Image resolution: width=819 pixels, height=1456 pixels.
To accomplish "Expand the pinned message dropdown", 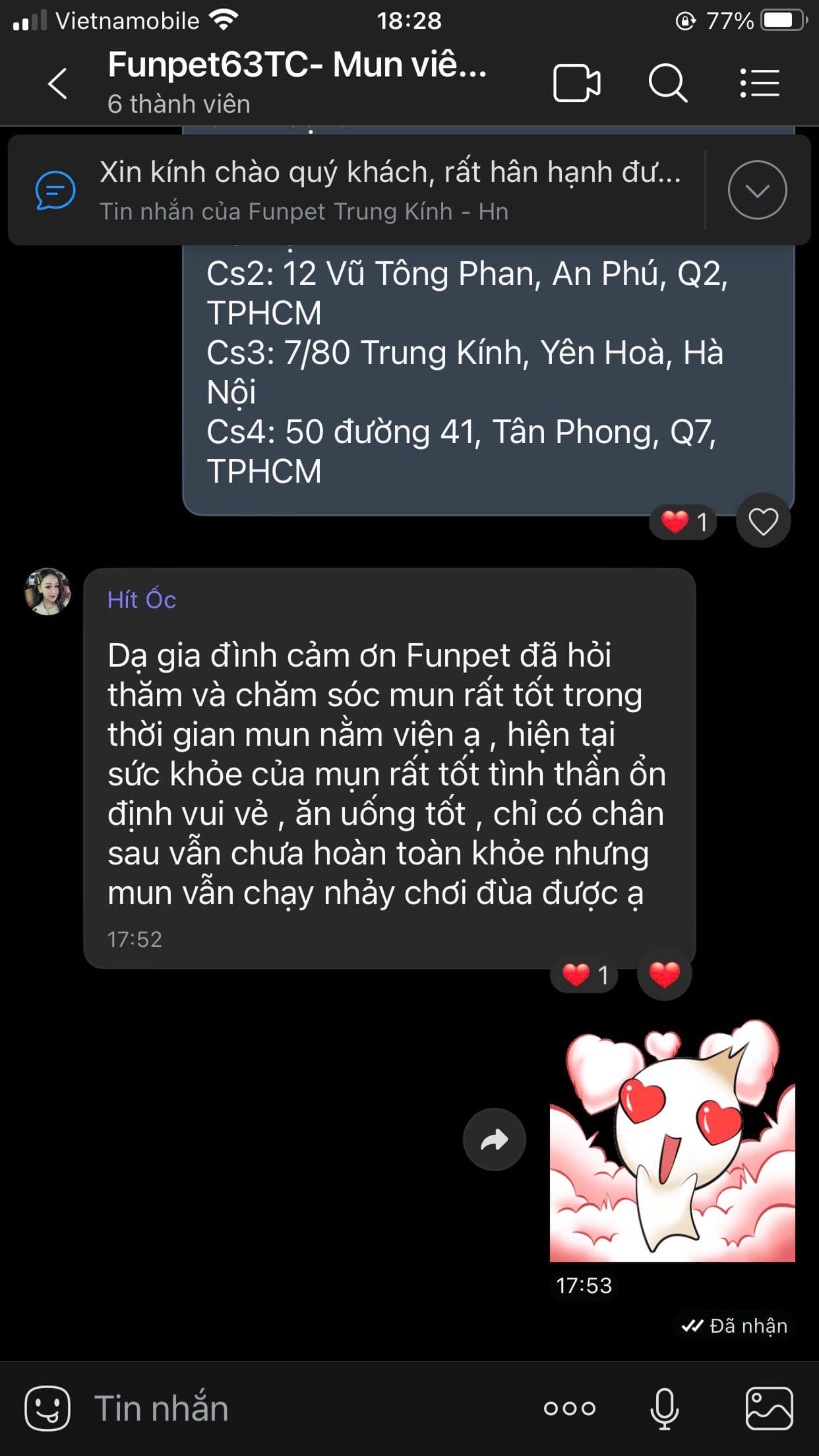I will tap(757, 190).
